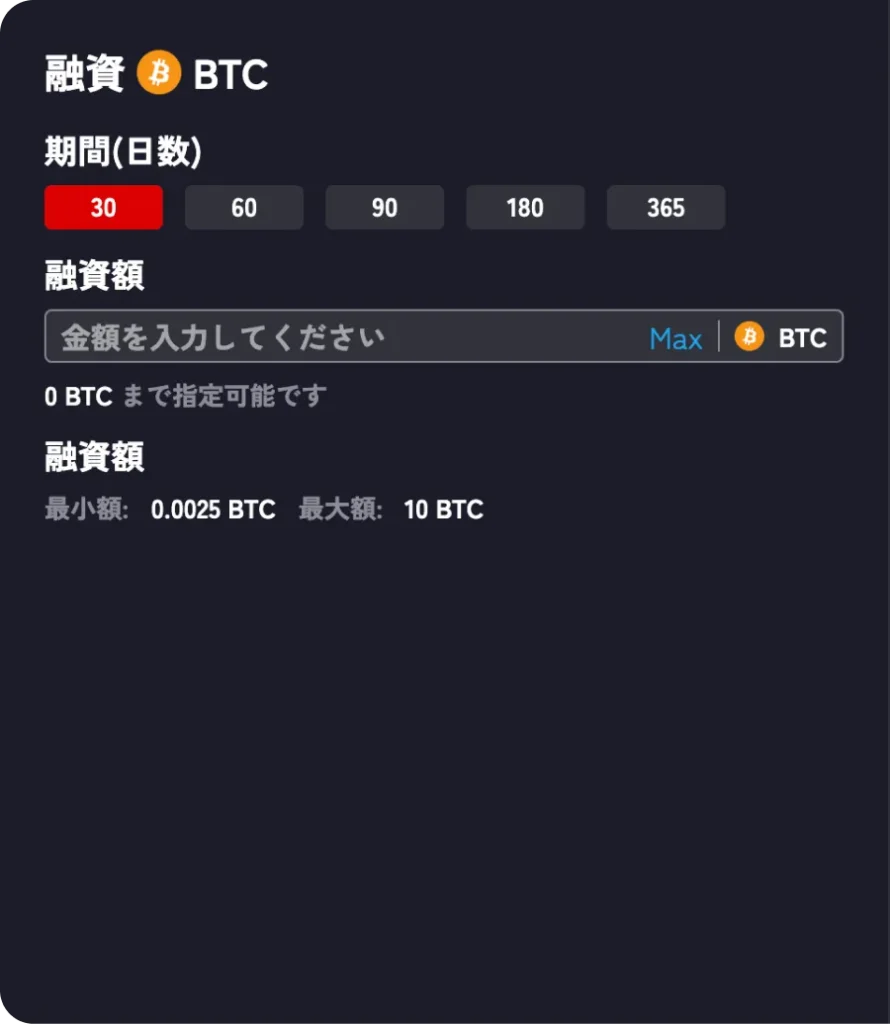The width and height of the screenshot is (890, 1024).
Task: Tap Max to fill maximum amount
Action: [x=676, y=339]
